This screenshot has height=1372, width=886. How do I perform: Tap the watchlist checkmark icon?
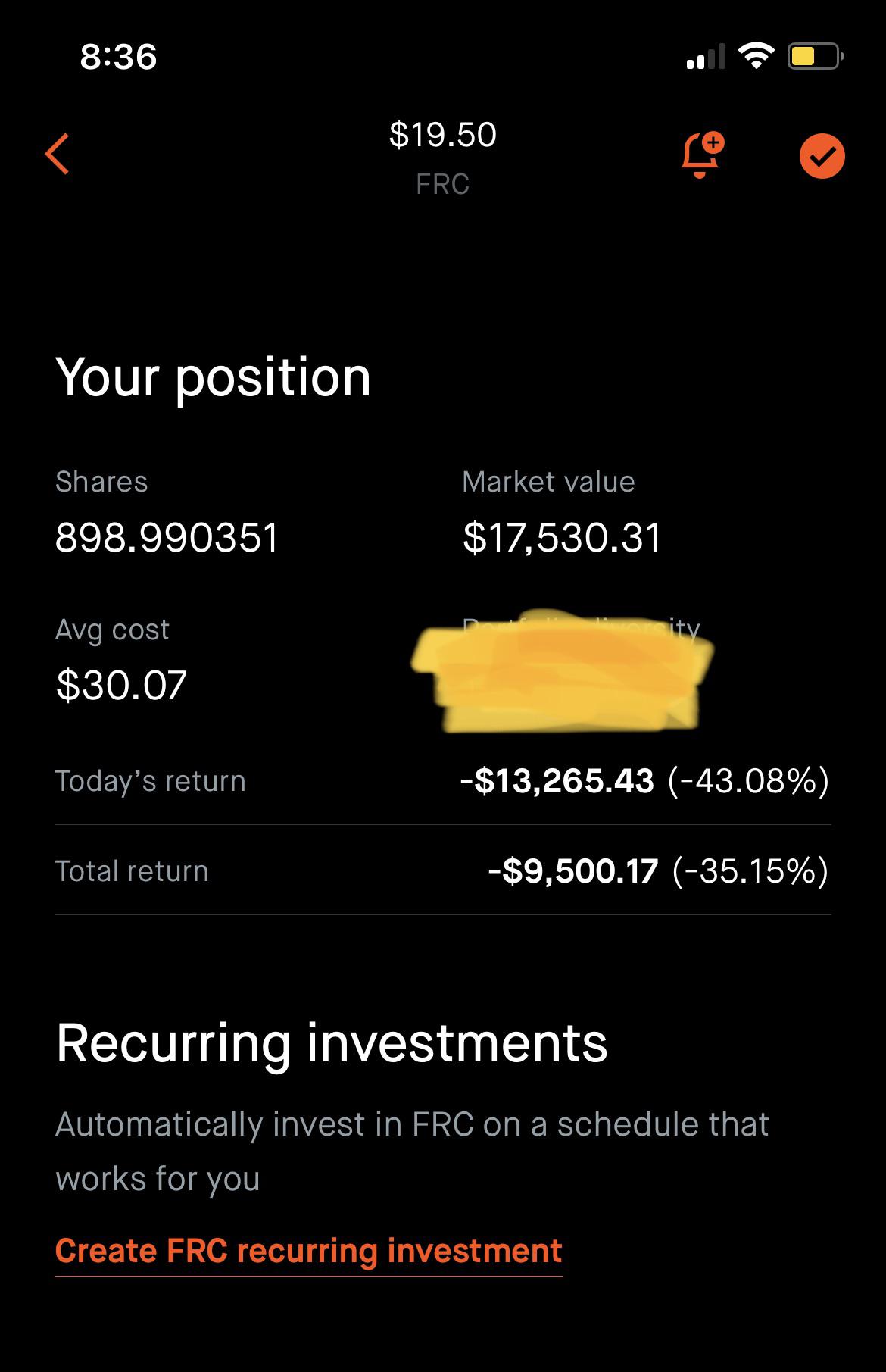pos(822,156)
